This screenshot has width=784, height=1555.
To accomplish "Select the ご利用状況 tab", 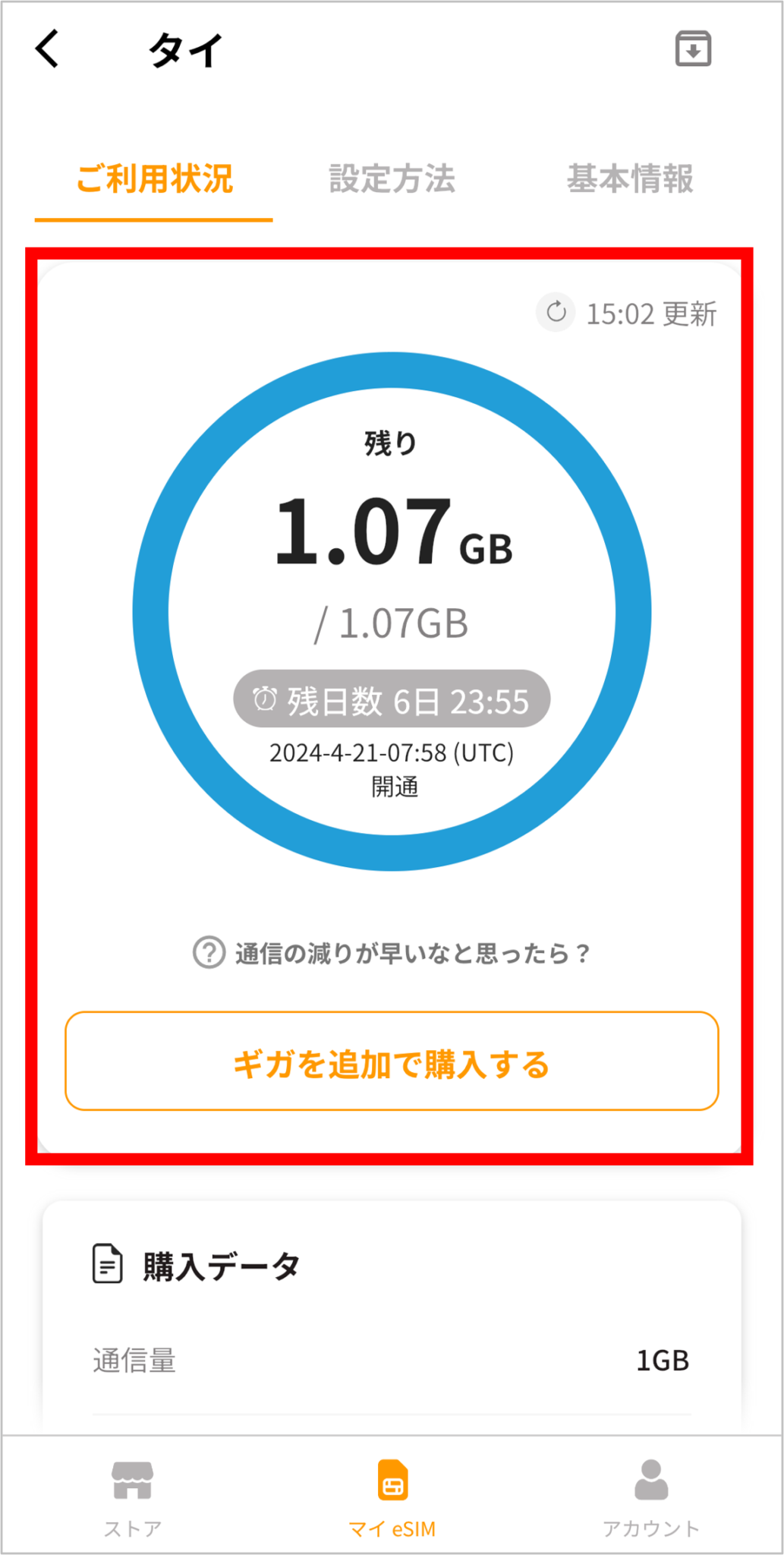I will [154, 179].
